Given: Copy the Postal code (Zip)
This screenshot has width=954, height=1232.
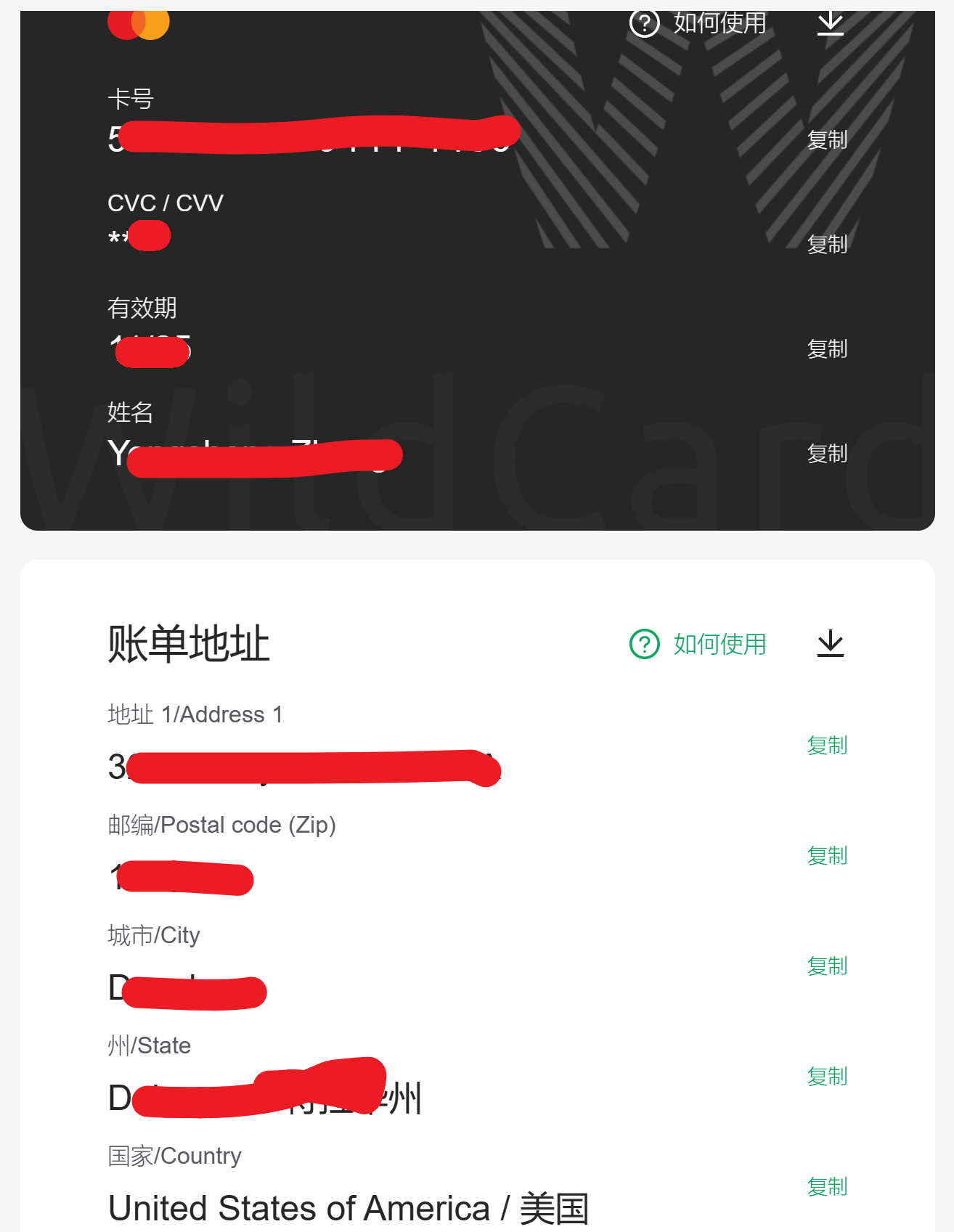Looking at the screenshot, I should click(827, 855).
